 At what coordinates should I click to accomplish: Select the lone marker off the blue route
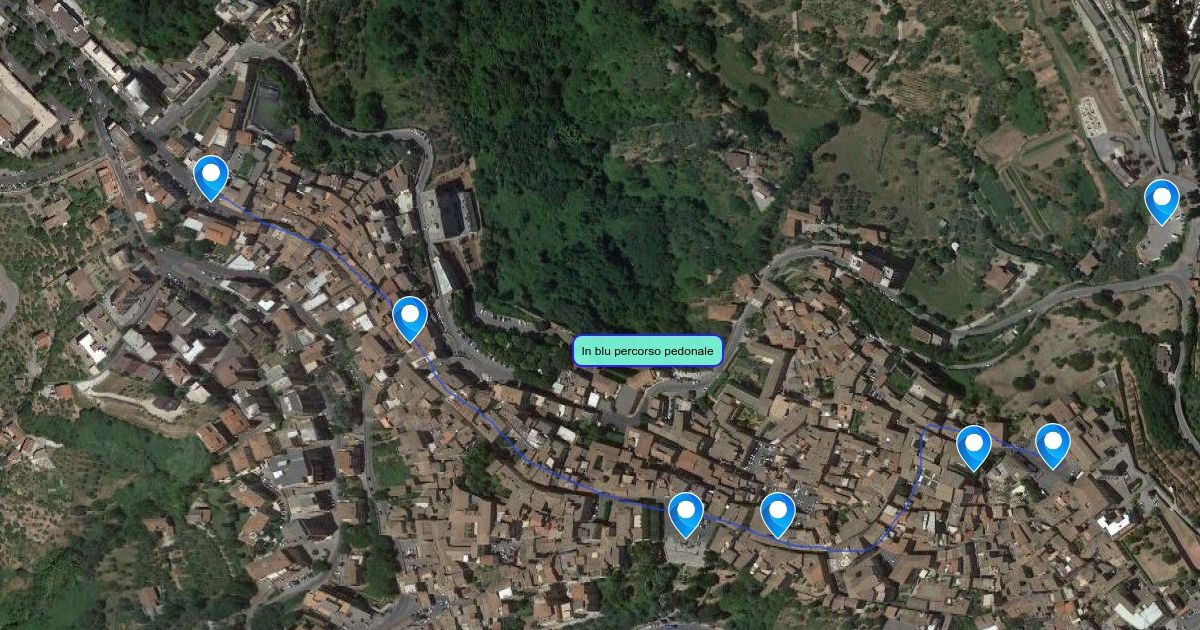(x=1161, y=198)
